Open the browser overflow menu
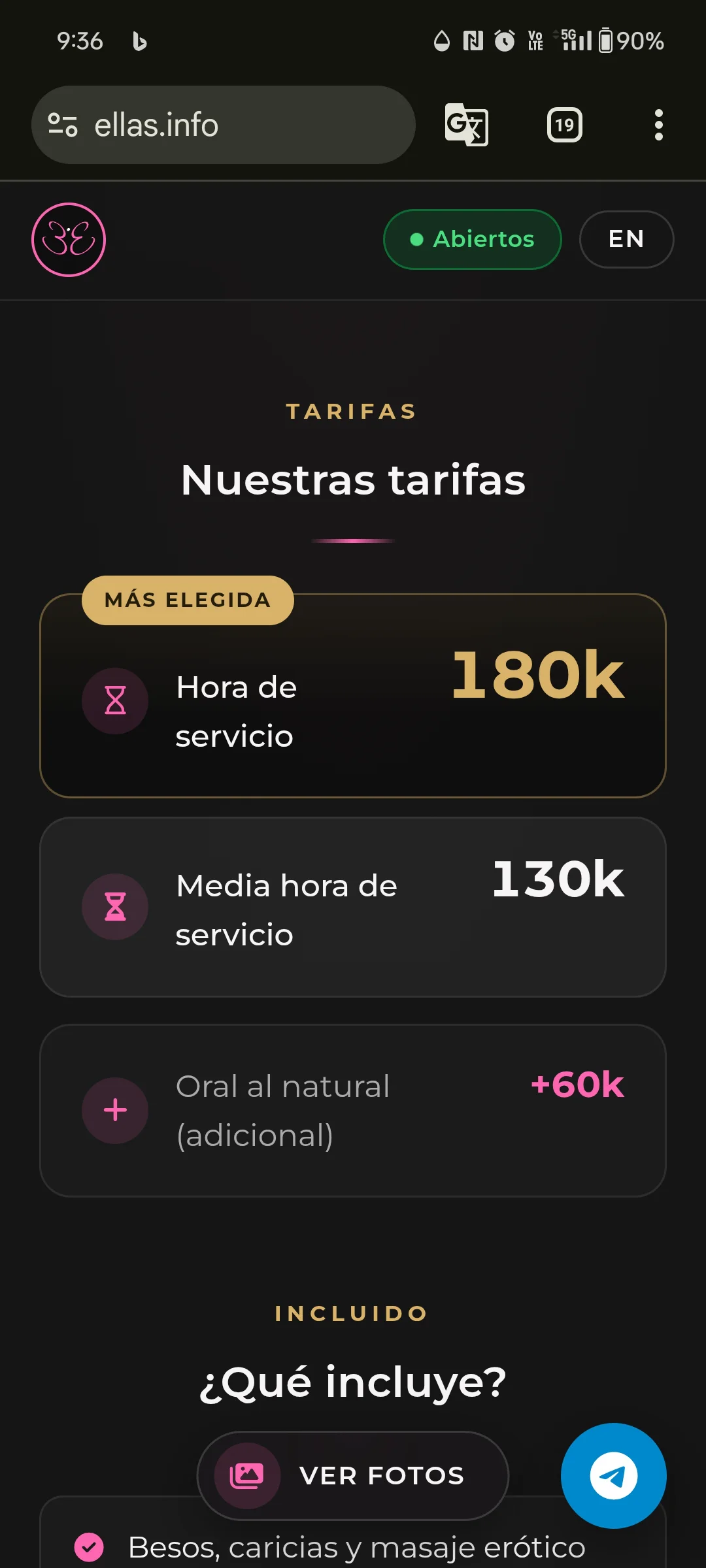Screen dimensions: 706x1568 point(659,125)
